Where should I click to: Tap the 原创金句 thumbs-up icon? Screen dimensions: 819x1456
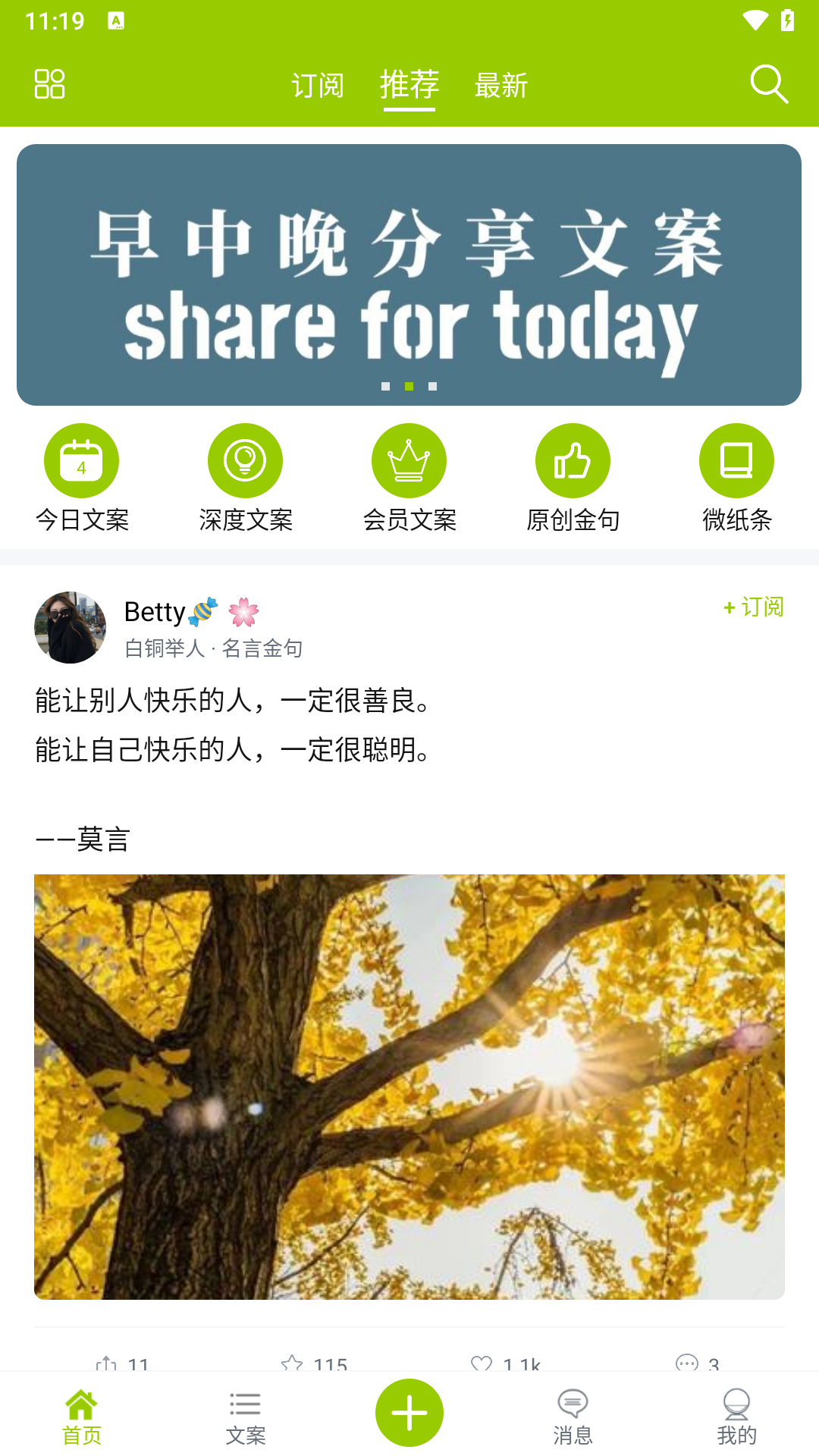(x=573, y=460)
